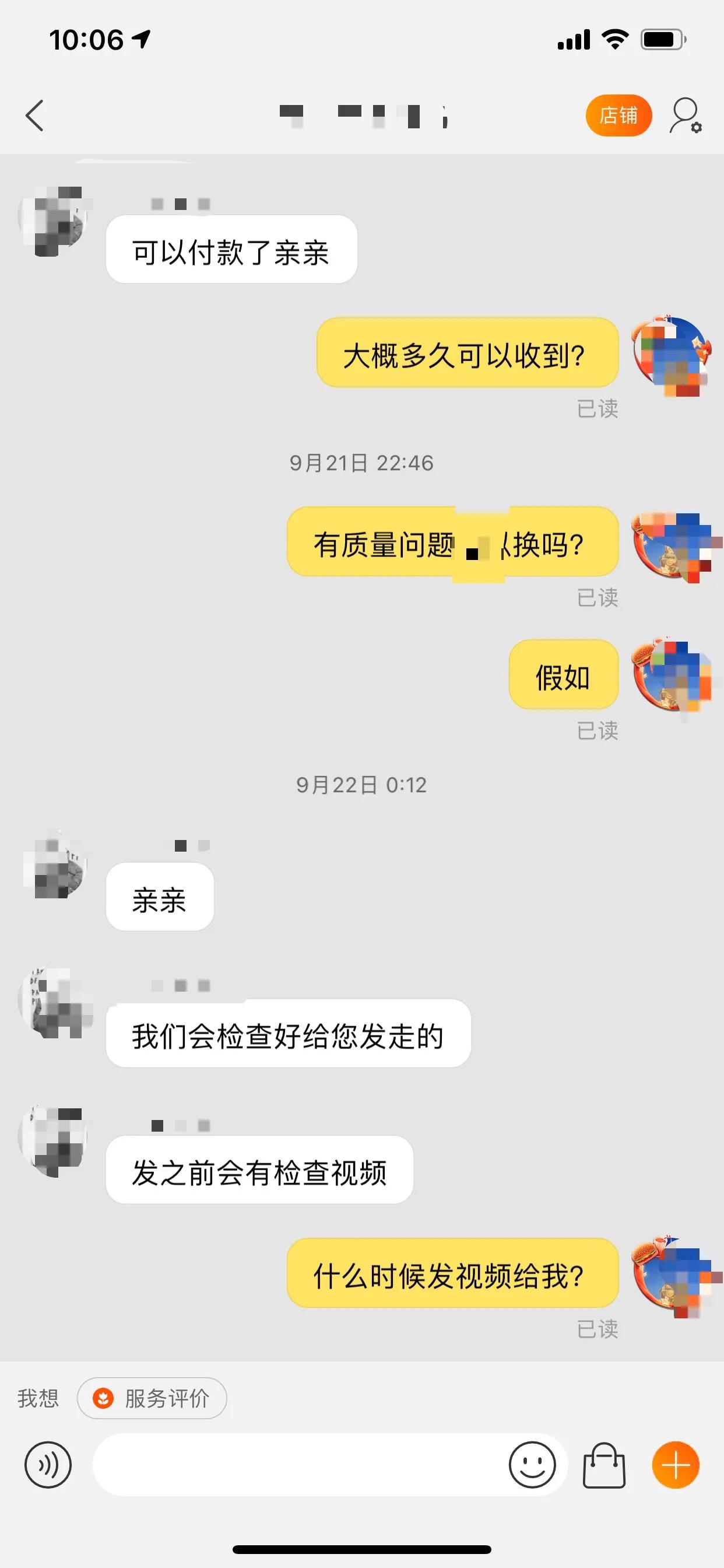Open the 店铺 button to visit the shop
The image size is (724, 1568).
618,115
